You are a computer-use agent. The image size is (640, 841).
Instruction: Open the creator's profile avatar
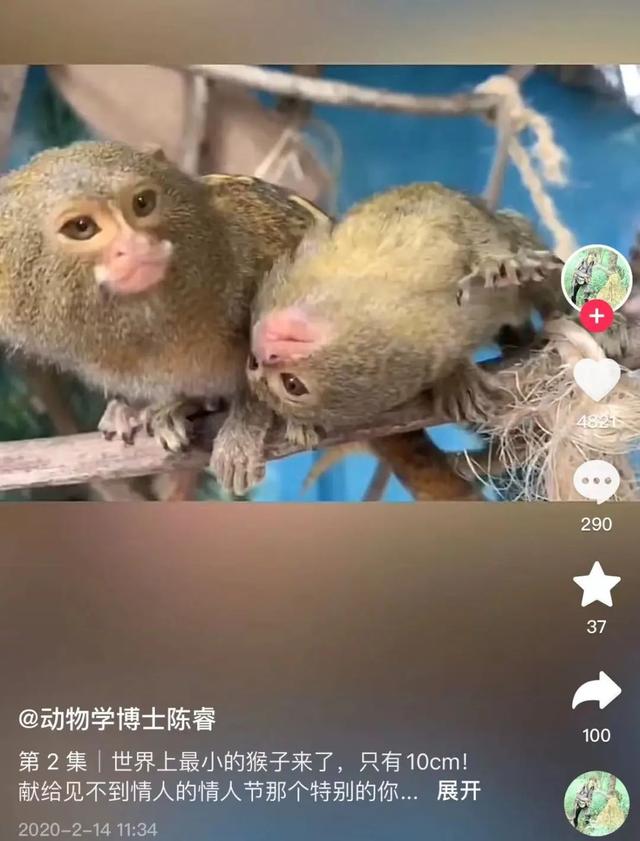(x=596, y=277)
